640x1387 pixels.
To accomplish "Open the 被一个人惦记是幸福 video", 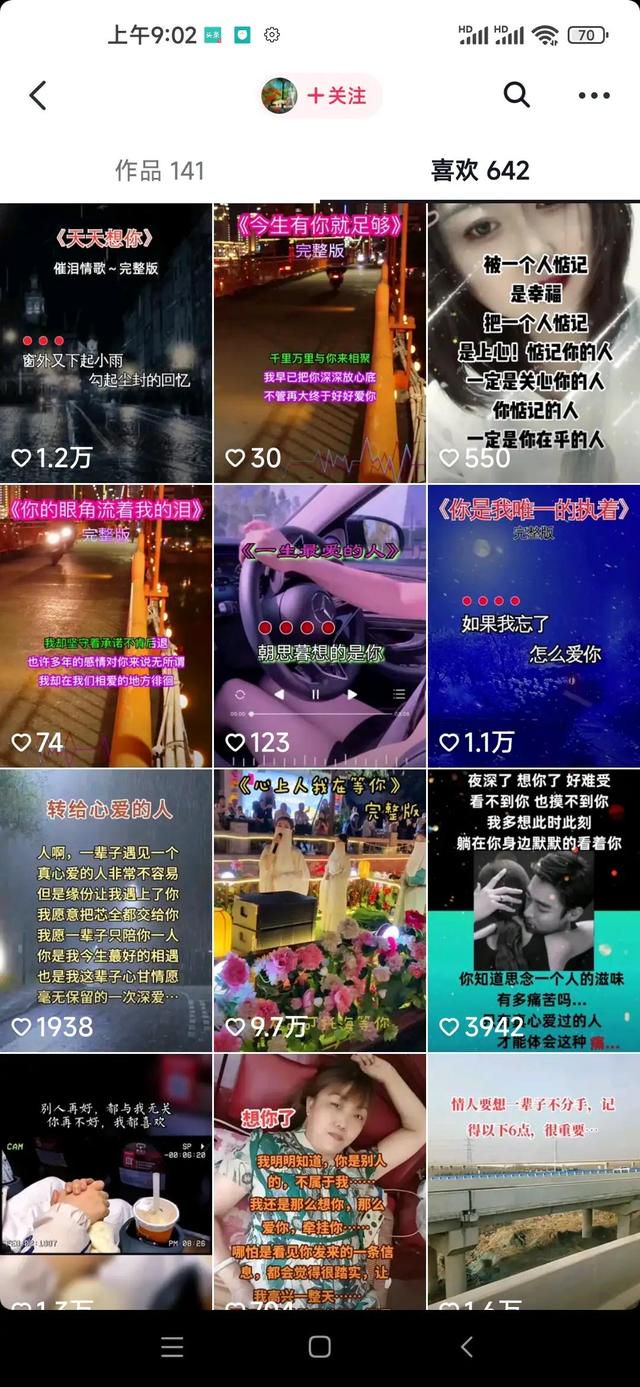I will coord(534,342).
